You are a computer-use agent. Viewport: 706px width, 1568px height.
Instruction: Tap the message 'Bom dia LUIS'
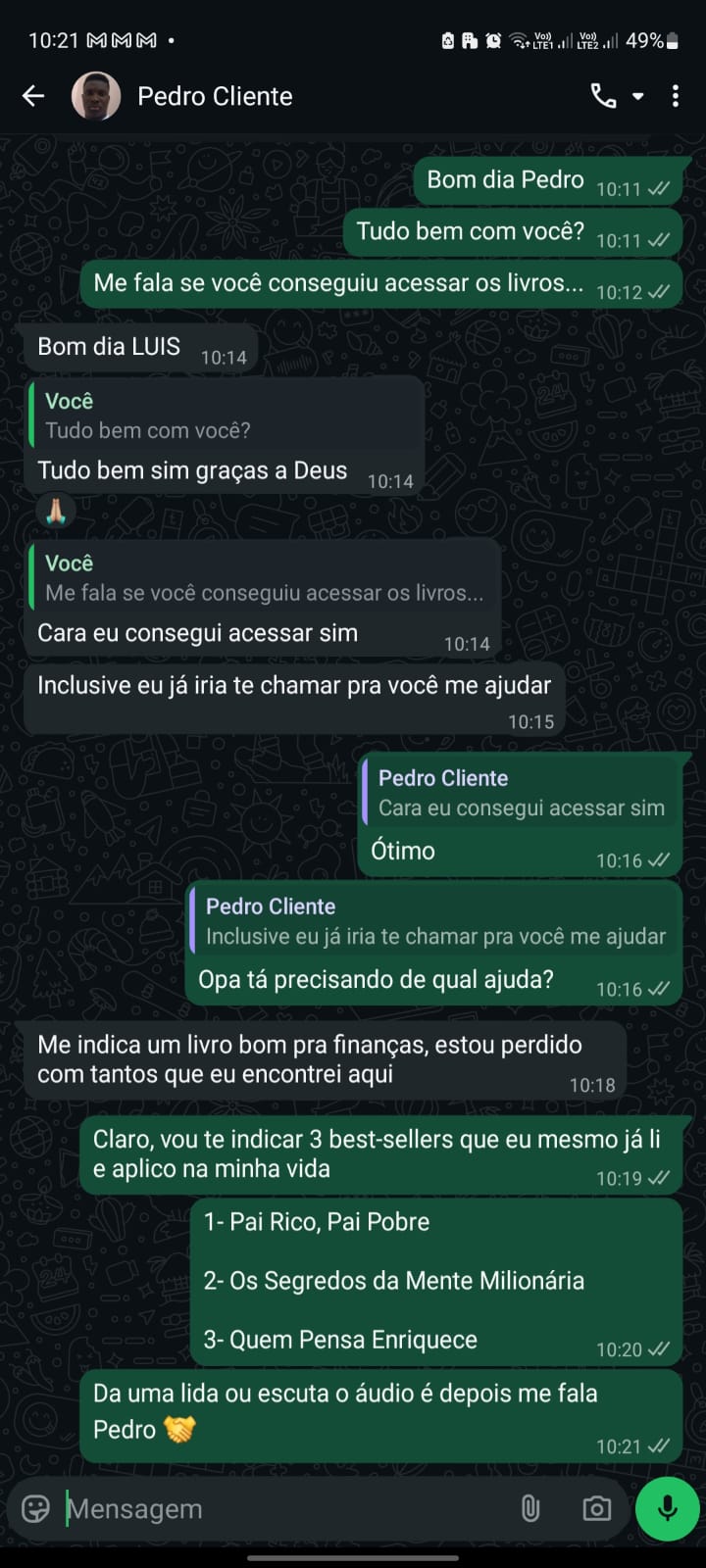pos(108,346)
